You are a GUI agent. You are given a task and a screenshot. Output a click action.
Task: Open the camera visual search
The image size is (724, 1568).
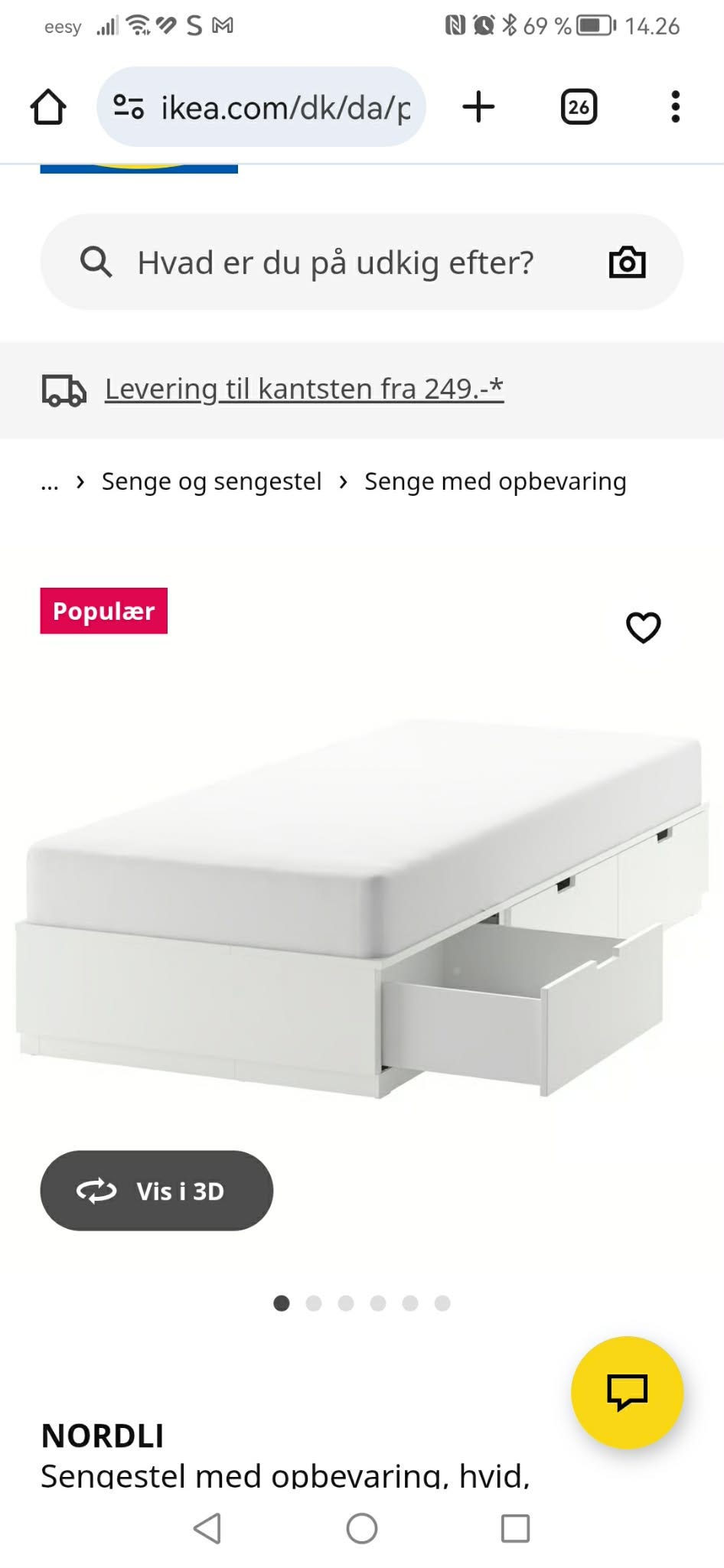click(626, 262)
